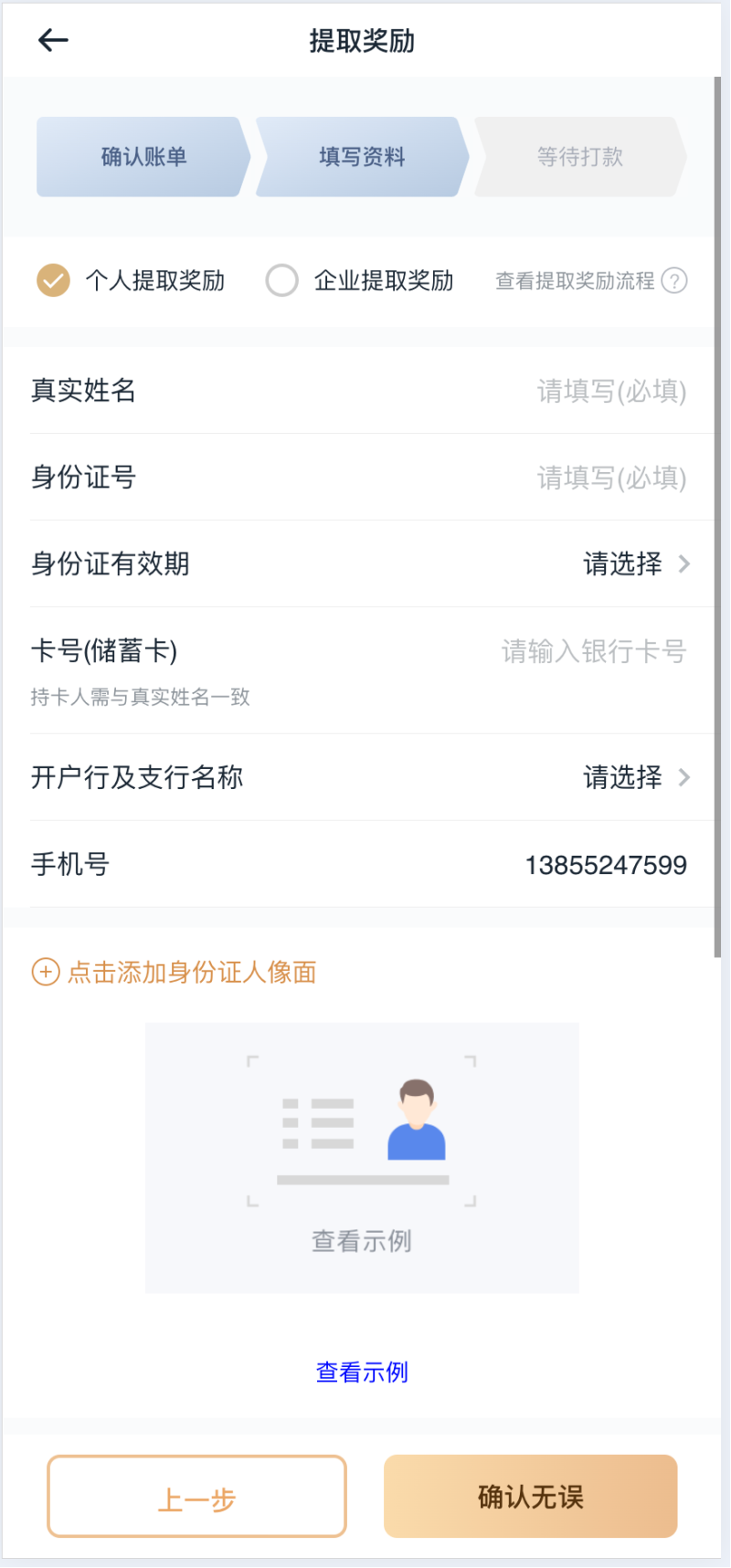Choose 身份证有效期 date
This screenshot has width=731, height=1568.
click(x=636, y=564)
